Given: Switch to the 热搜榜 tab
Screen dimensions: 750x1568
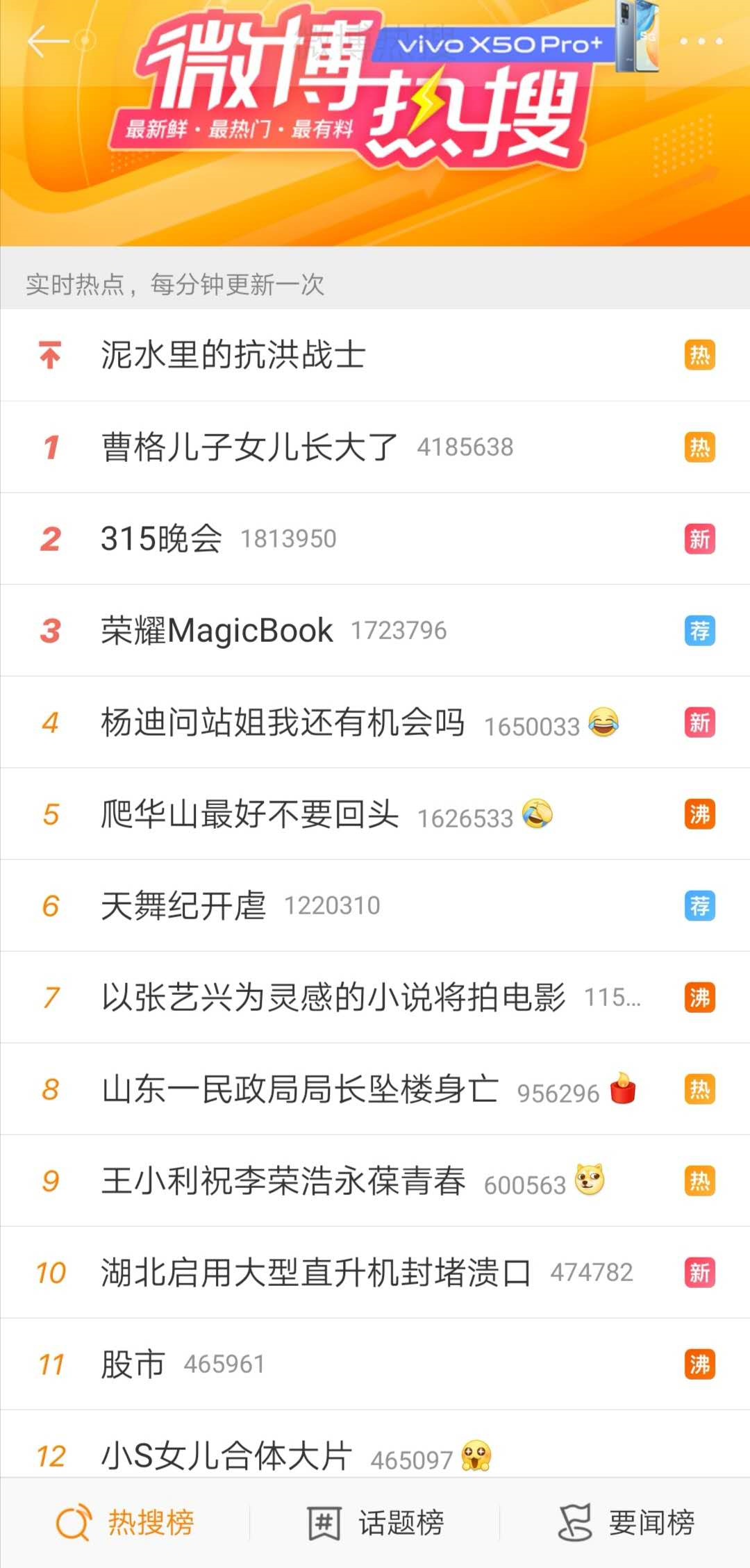Looking at the screenshot, I should pos(125,1522).
